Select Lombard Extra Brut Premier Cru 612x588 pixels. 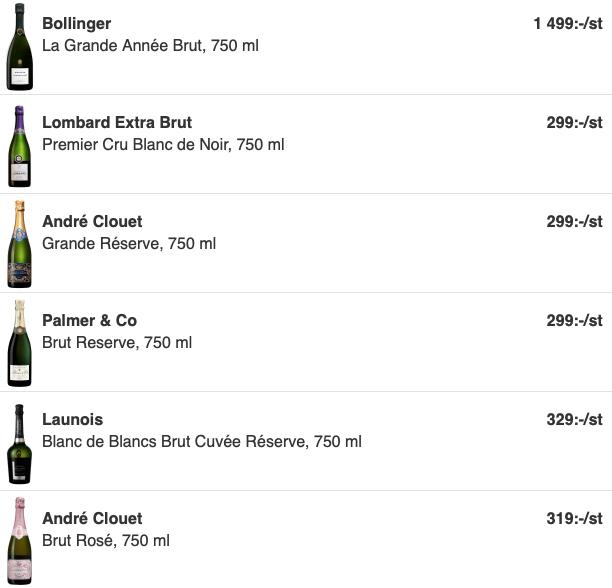(116, 122)
